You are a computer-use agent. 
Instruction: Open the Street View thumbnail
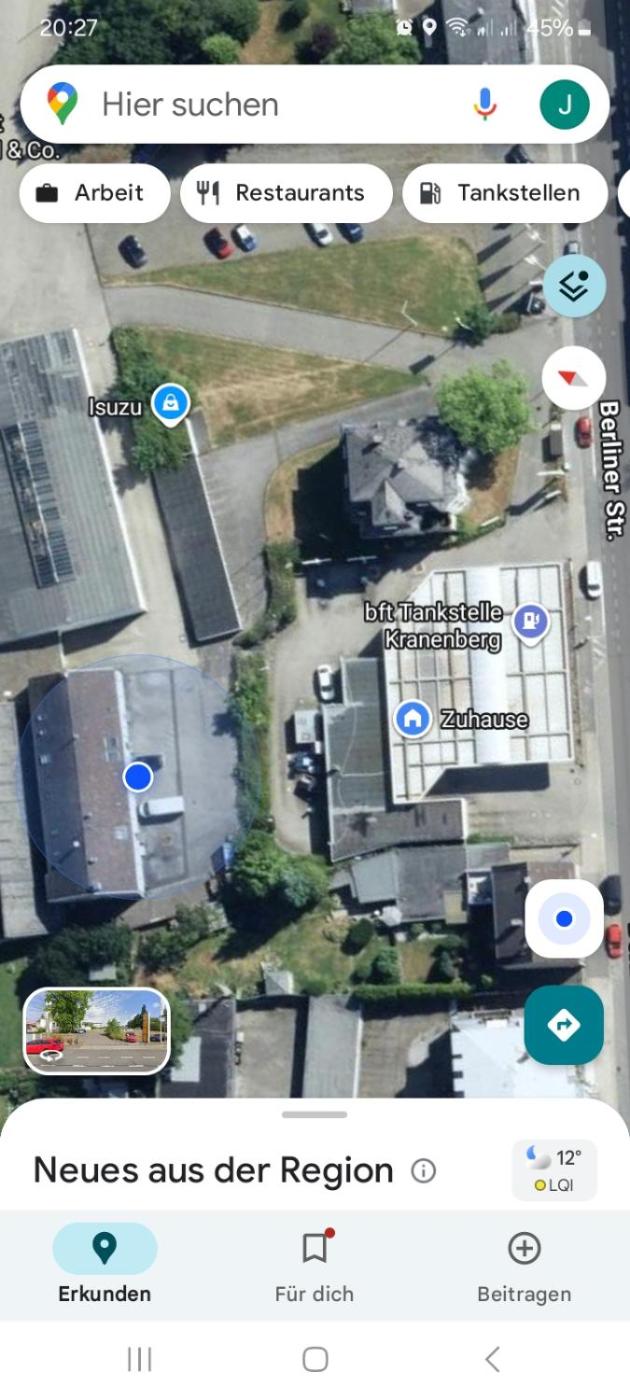[97, 1030]
